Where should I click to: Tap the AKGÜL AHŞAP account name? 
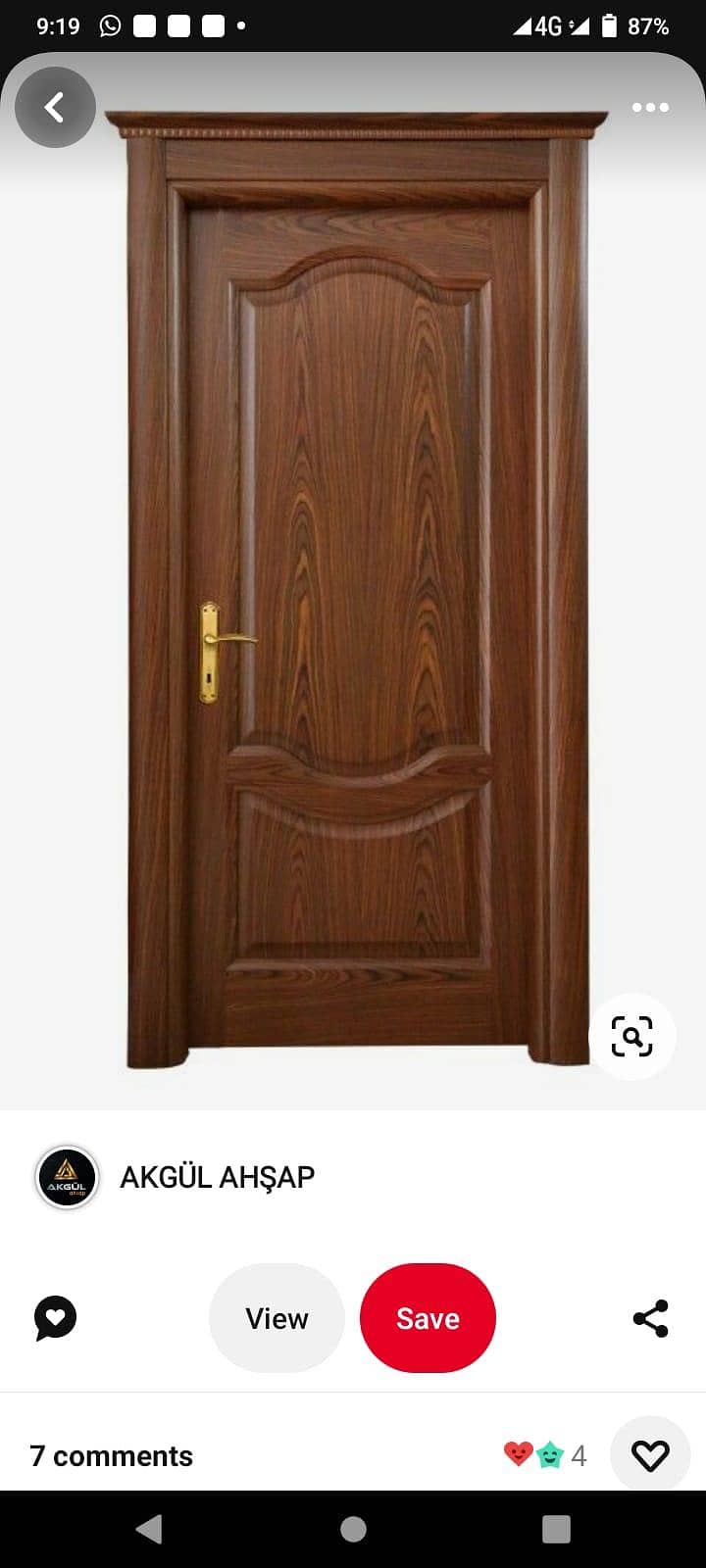point(218,1177)
